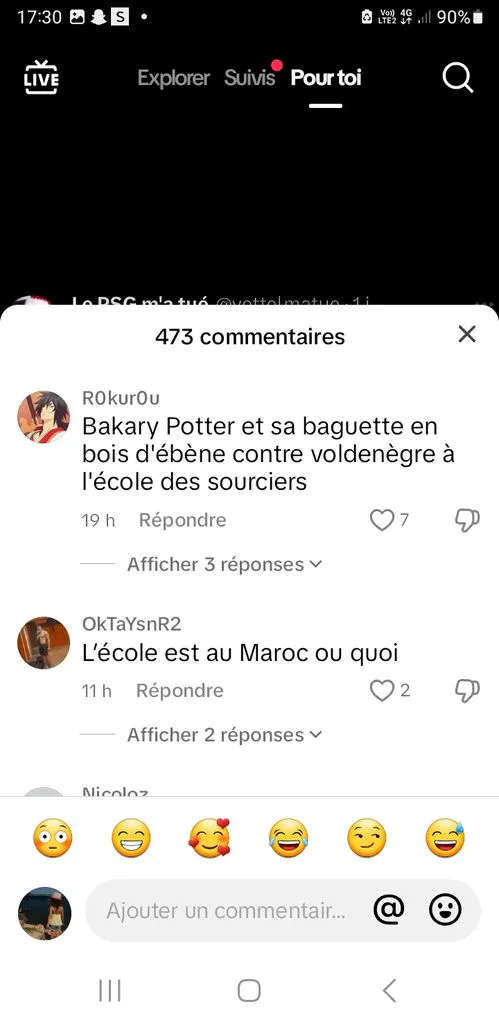Mention someone with the @ icon
Viewport: 499px width, 1024px height.
(x=389, y=910)
